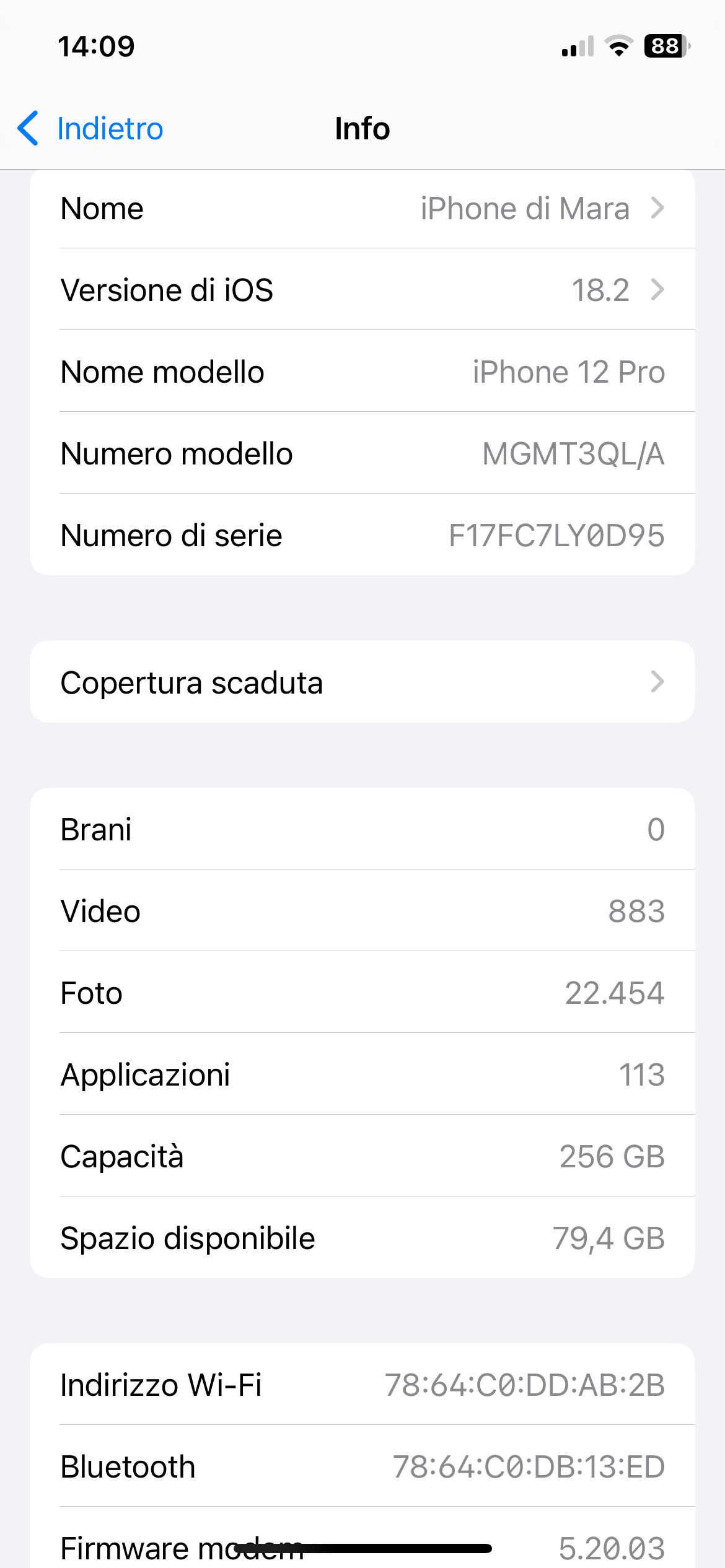Open the Copertura scaduta row

(x=362, y=682)
